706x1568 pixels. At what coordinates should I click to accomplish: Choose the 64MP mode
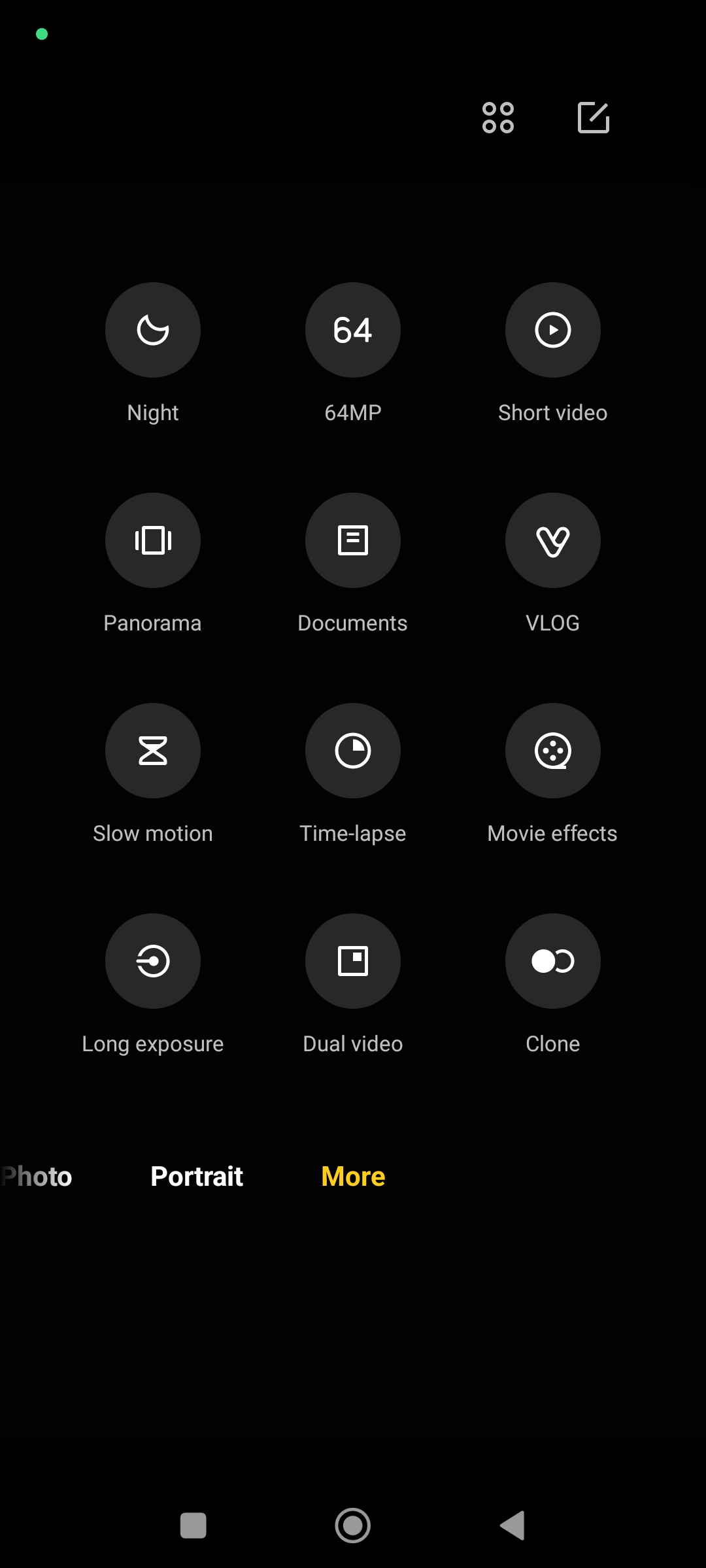[x=353, y=330]
